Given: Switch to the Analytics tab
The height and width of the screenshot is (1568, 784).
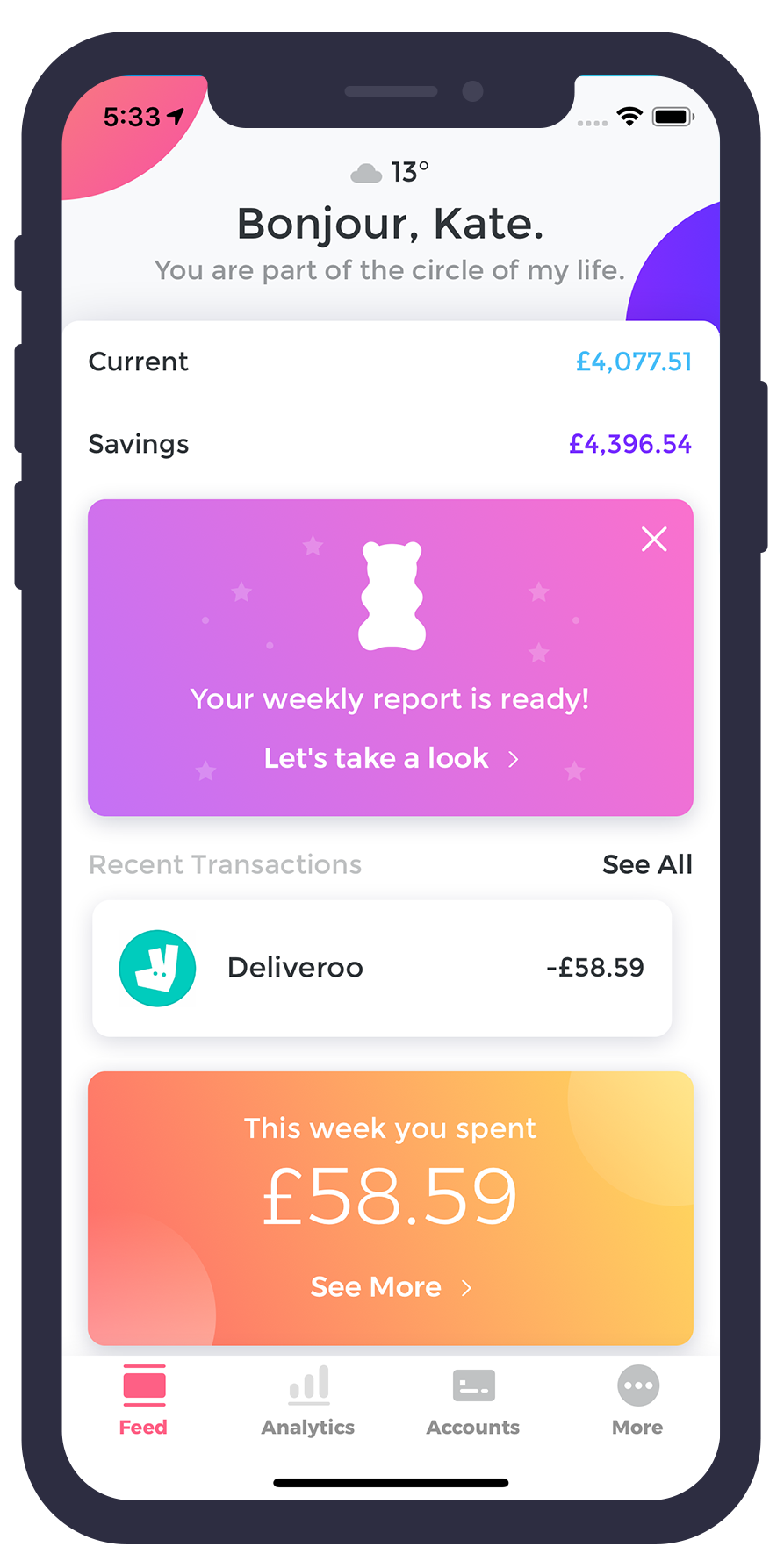Looking at the screenshot, I should (x=308, y=1401).
